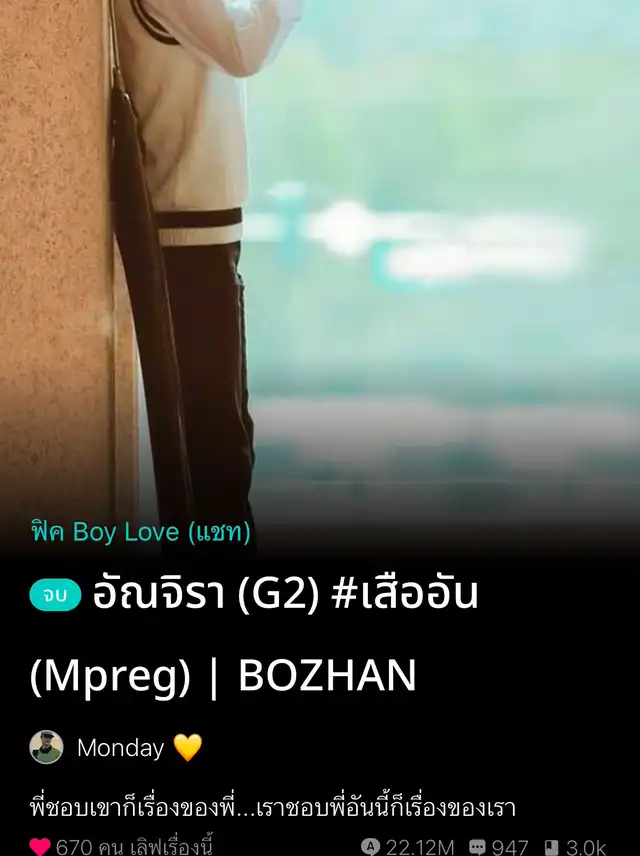Tap the heart to love this story
The height and width of the screenshot is (856, 640).
pyautogui.click(x=40, y=847)
